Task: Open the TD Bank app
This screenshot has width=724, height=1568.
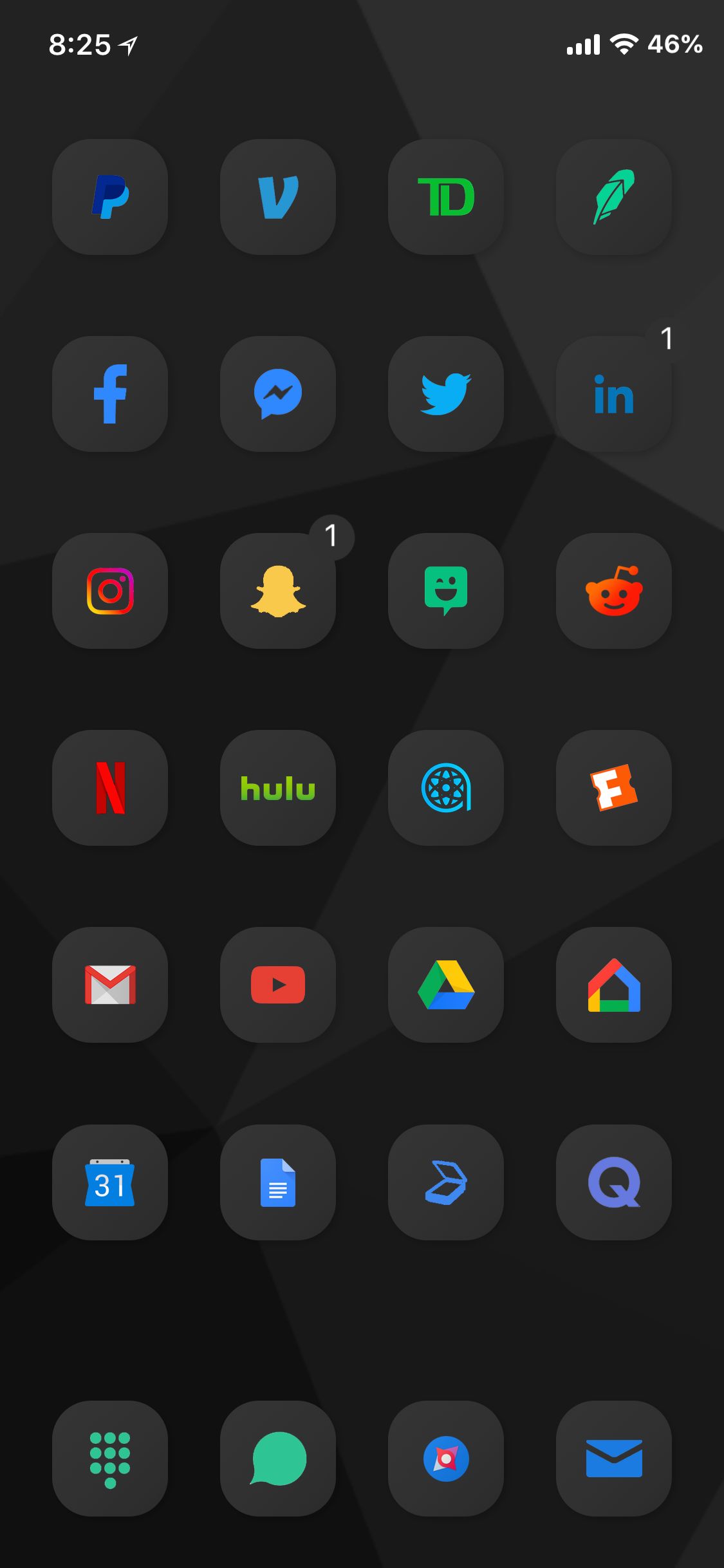Action: point(446,197)
